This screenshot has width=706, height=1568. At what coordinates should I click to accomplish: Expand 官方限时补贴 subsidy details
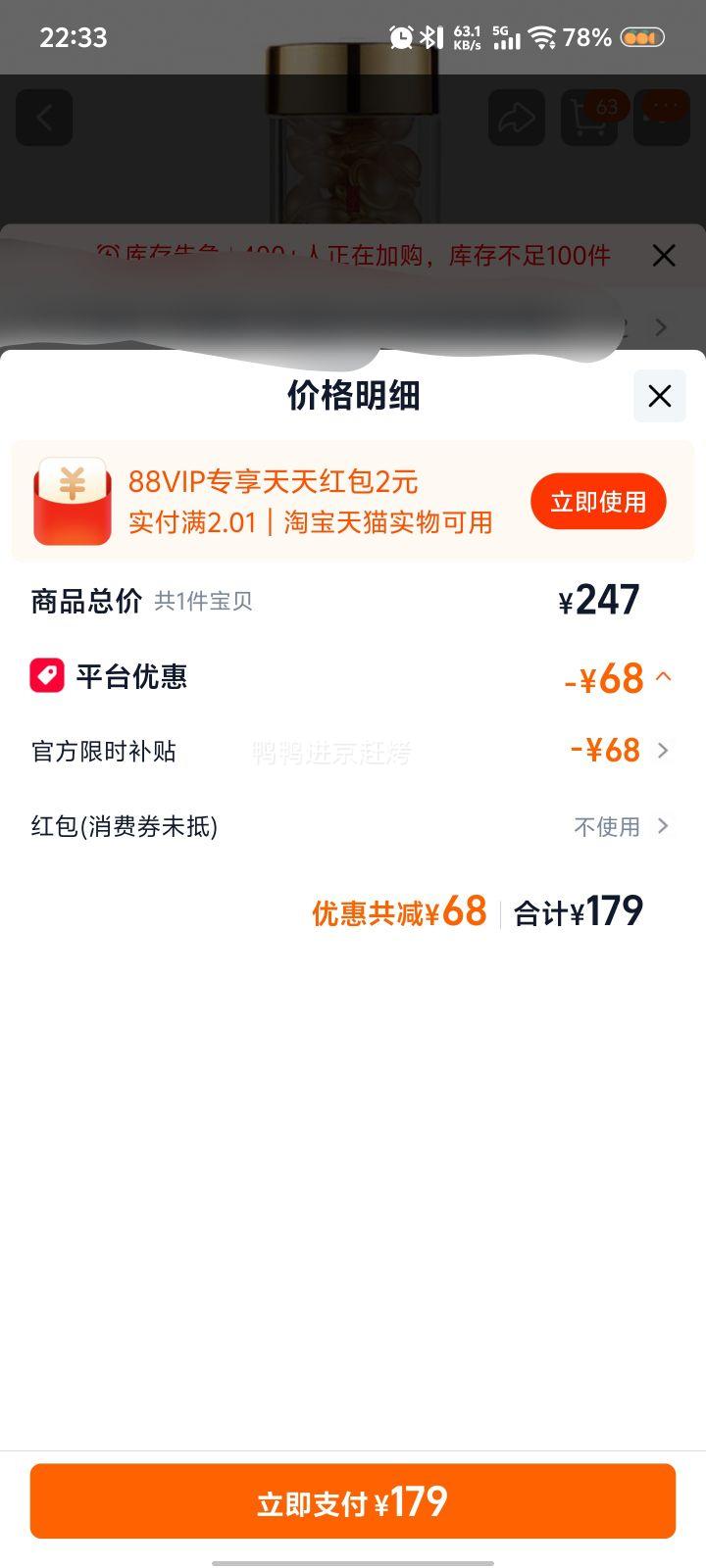(665, 751)
